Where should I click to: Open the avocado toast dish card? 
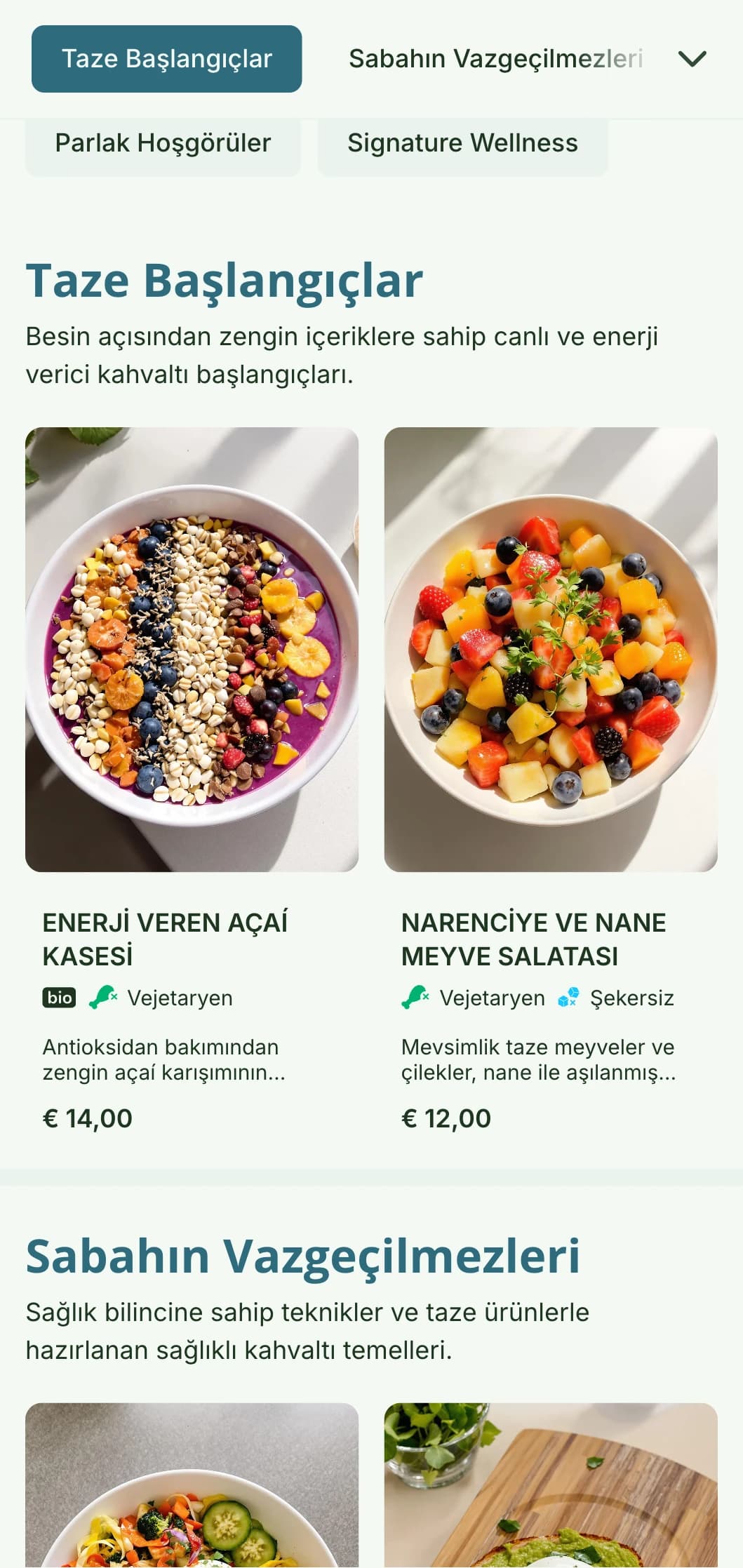tap(551, 1487)
